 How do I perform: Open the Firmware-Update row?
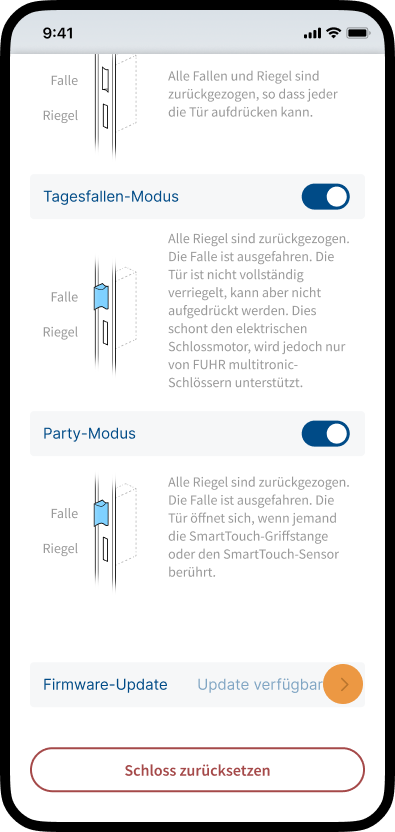coord(198,684)
